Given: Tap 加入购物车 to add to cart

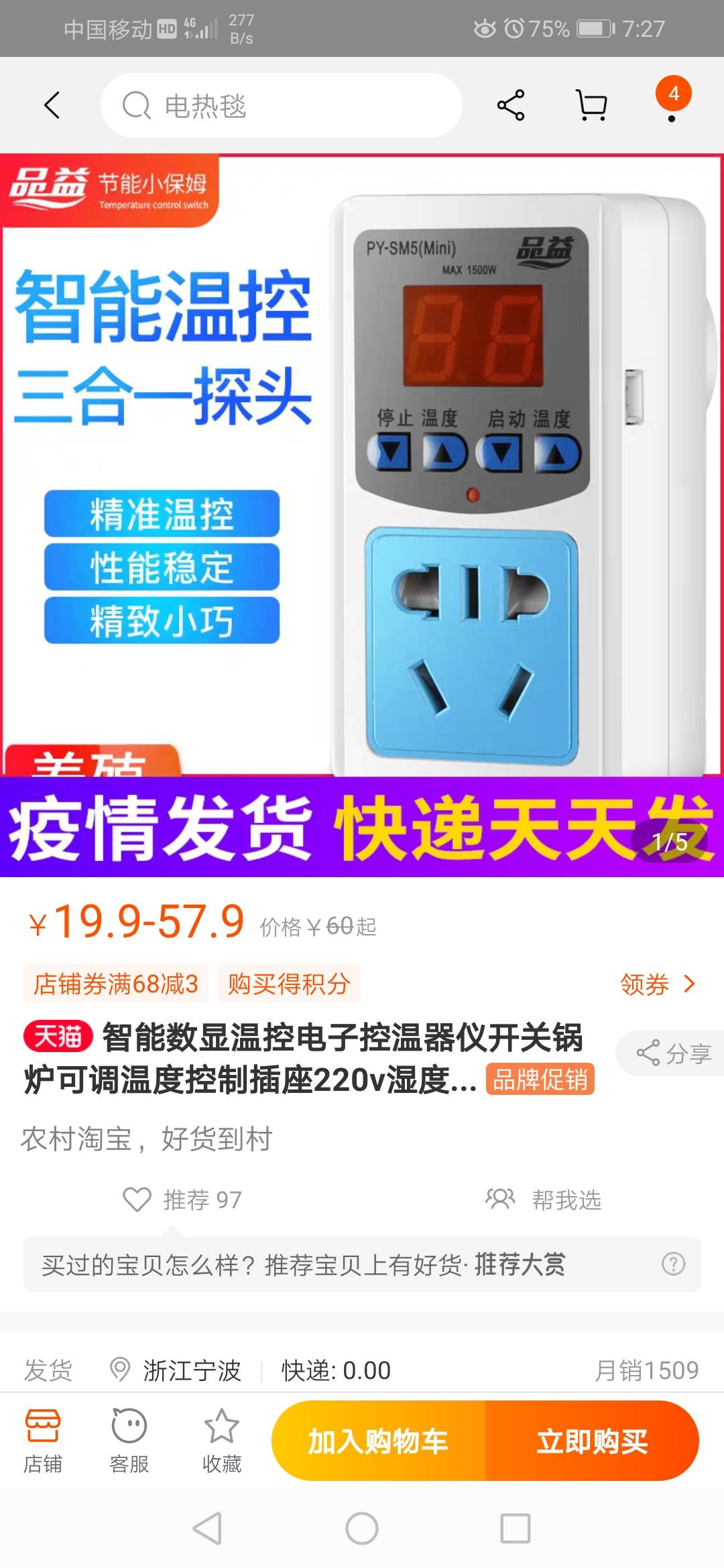Looking at the screenshot, I should click(378, 1441).
